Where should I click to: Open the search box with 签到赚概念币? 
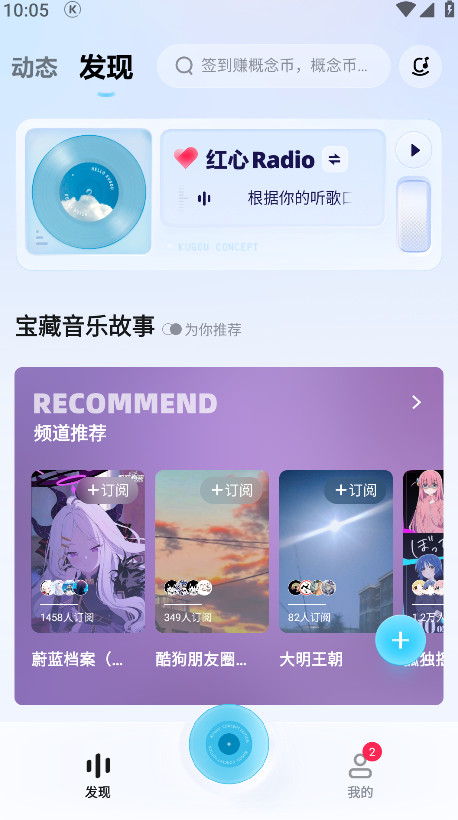point(273,66)
